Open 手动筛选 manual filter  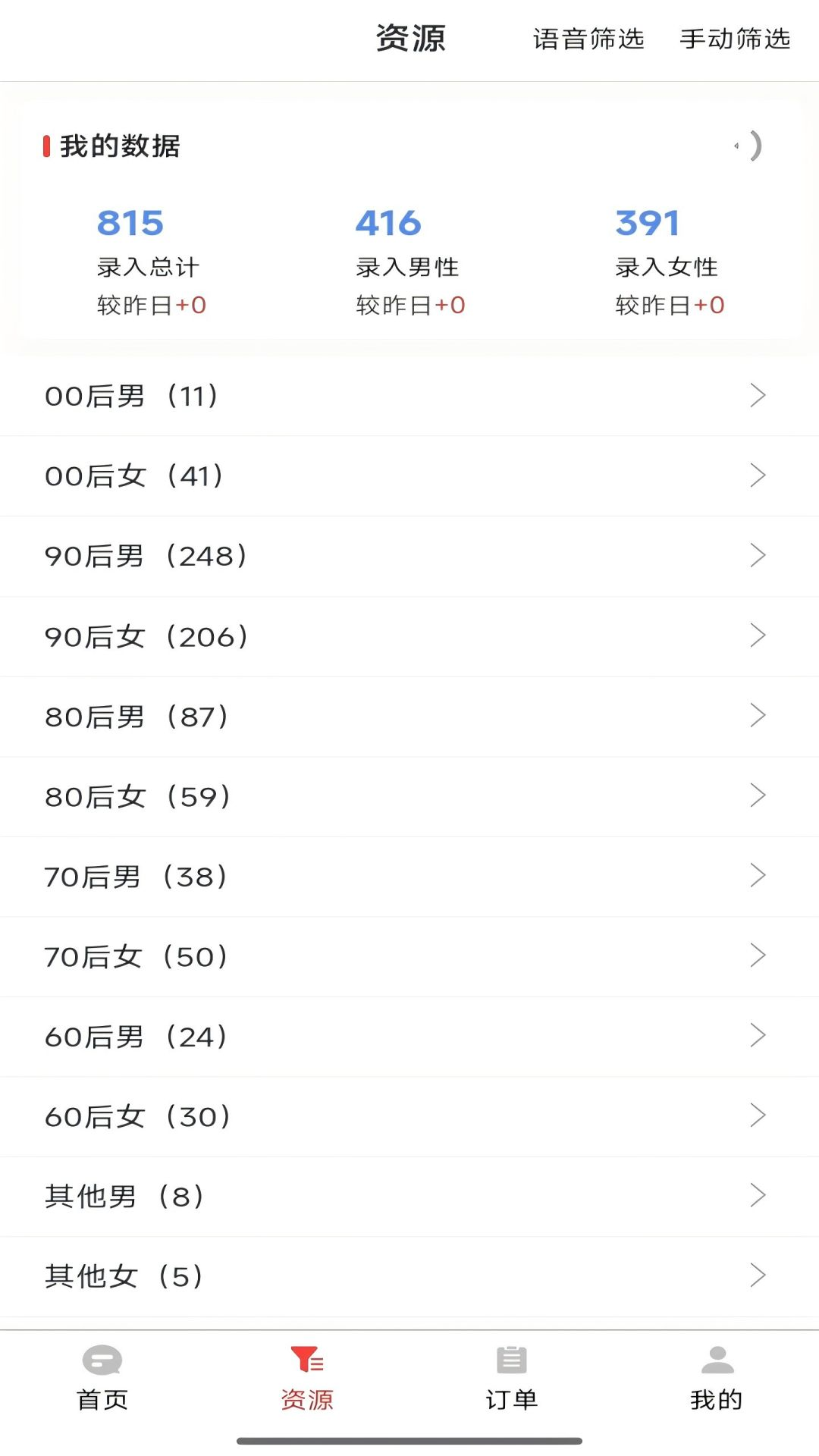(x=735, y=39)
